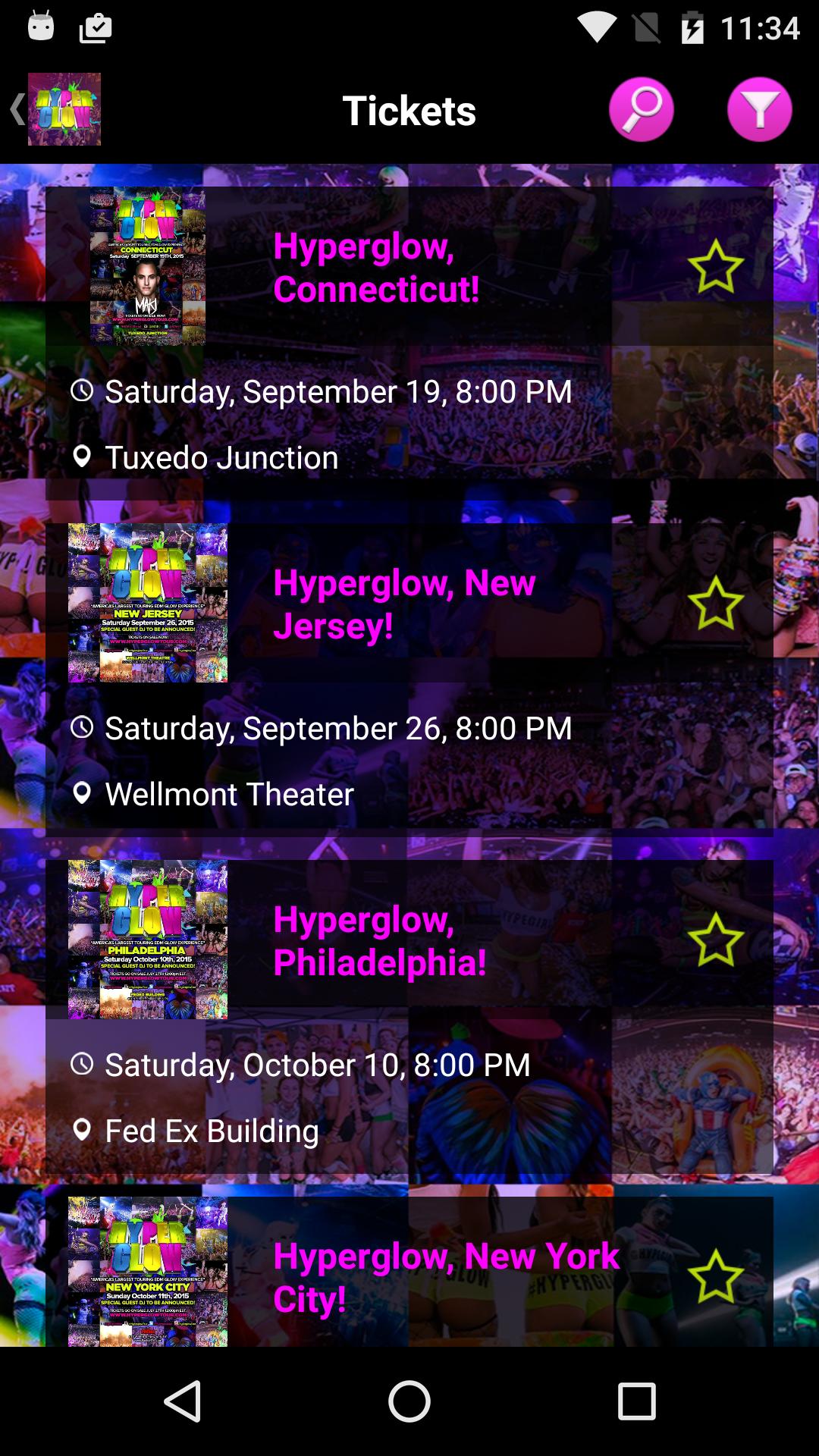Tap the location pin next to Wellmont Theater
This screenshot has height=1456, width=819.
(83, 794)
